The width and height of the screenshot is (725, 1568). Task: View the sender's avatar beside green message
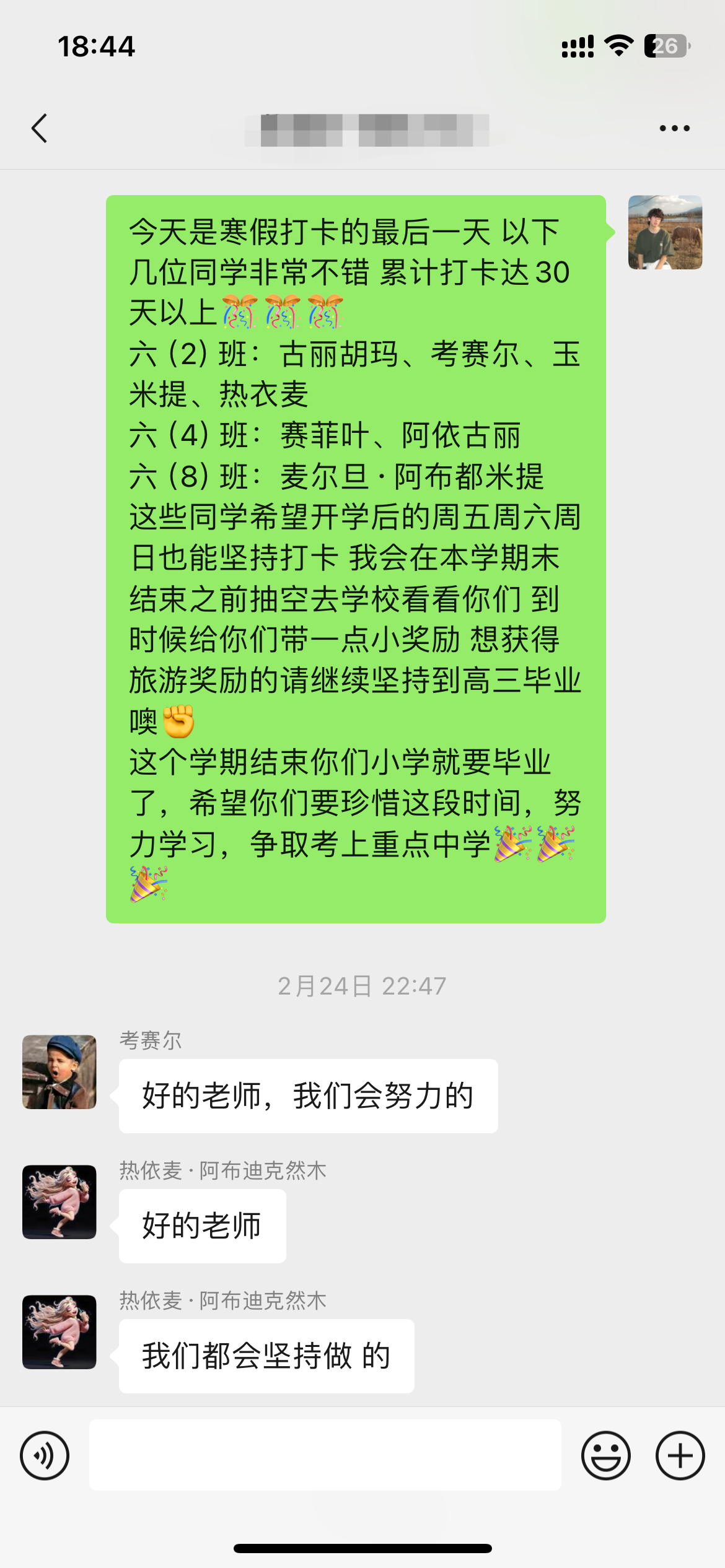point(665,232)
